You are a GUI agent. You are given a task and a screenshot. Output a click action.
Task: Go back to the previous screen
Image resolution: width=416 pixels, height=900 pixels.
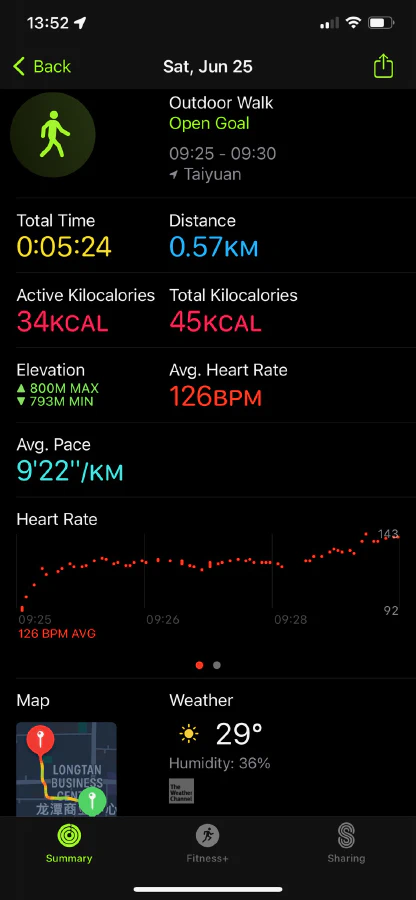(41, 67)
